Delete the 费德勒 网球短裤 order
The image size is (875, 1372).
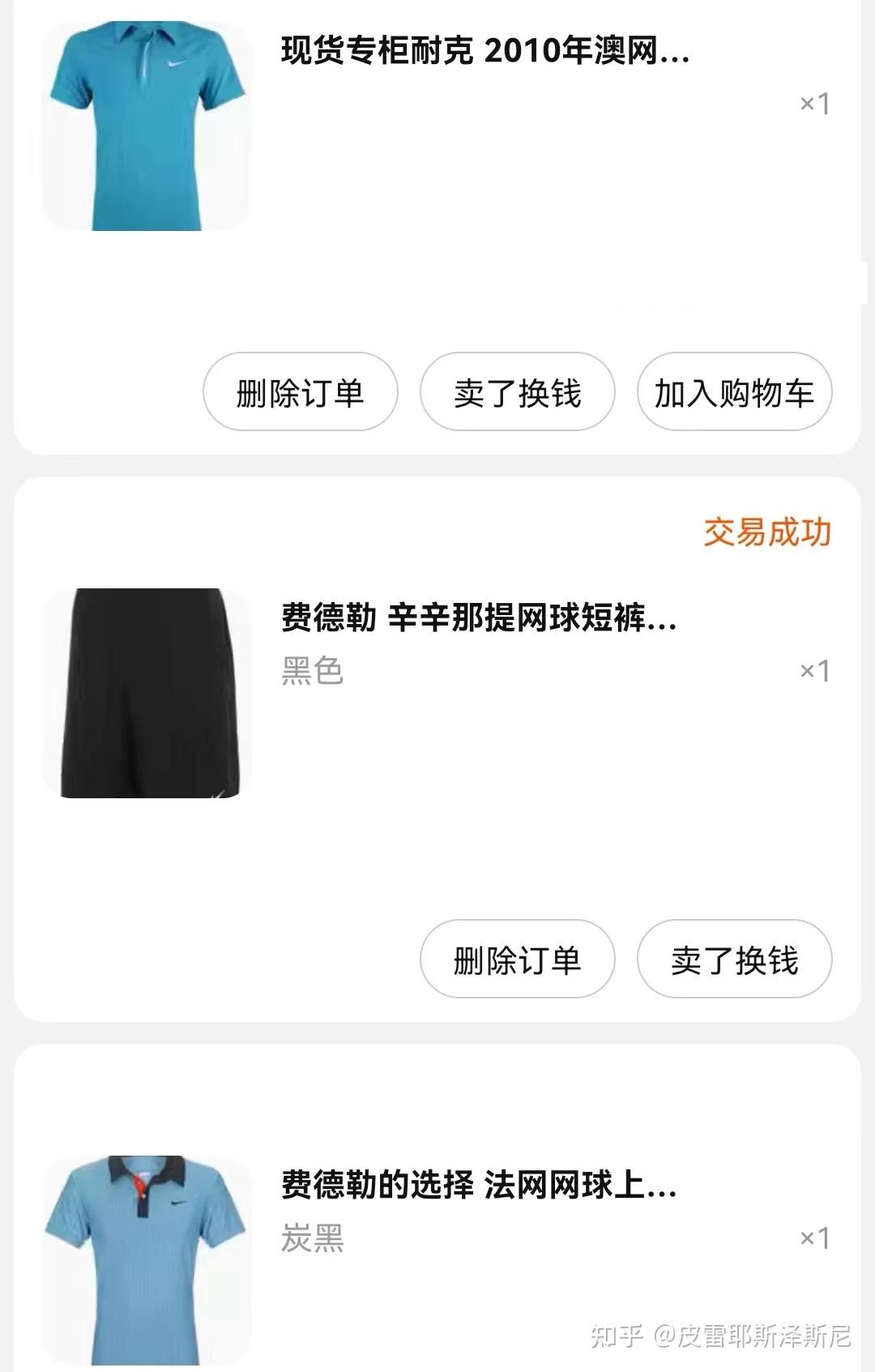coord(517,960)
